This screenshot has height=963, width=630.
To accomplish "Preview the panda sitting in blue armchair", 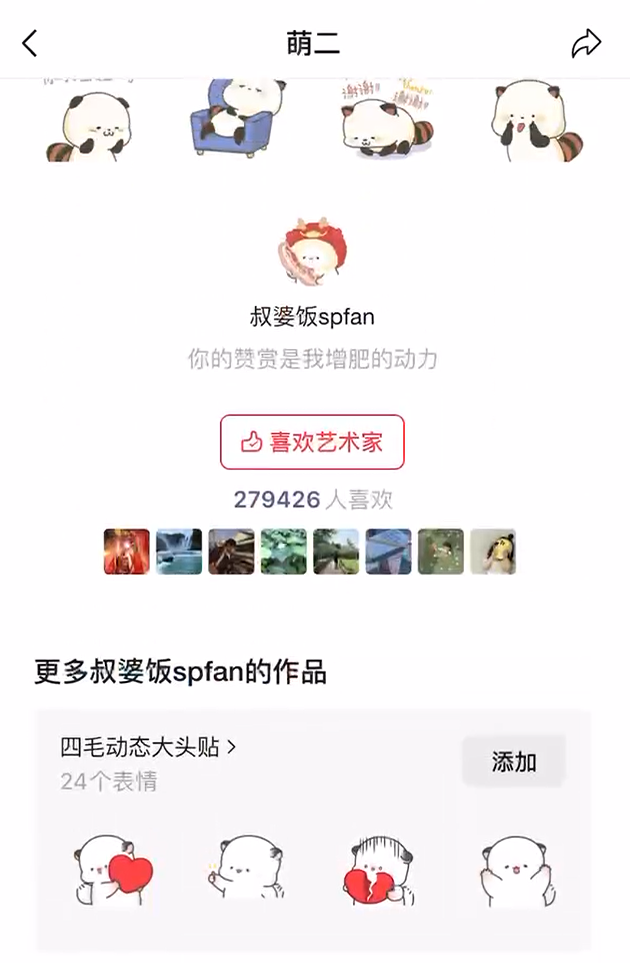I will pos(236,118).
